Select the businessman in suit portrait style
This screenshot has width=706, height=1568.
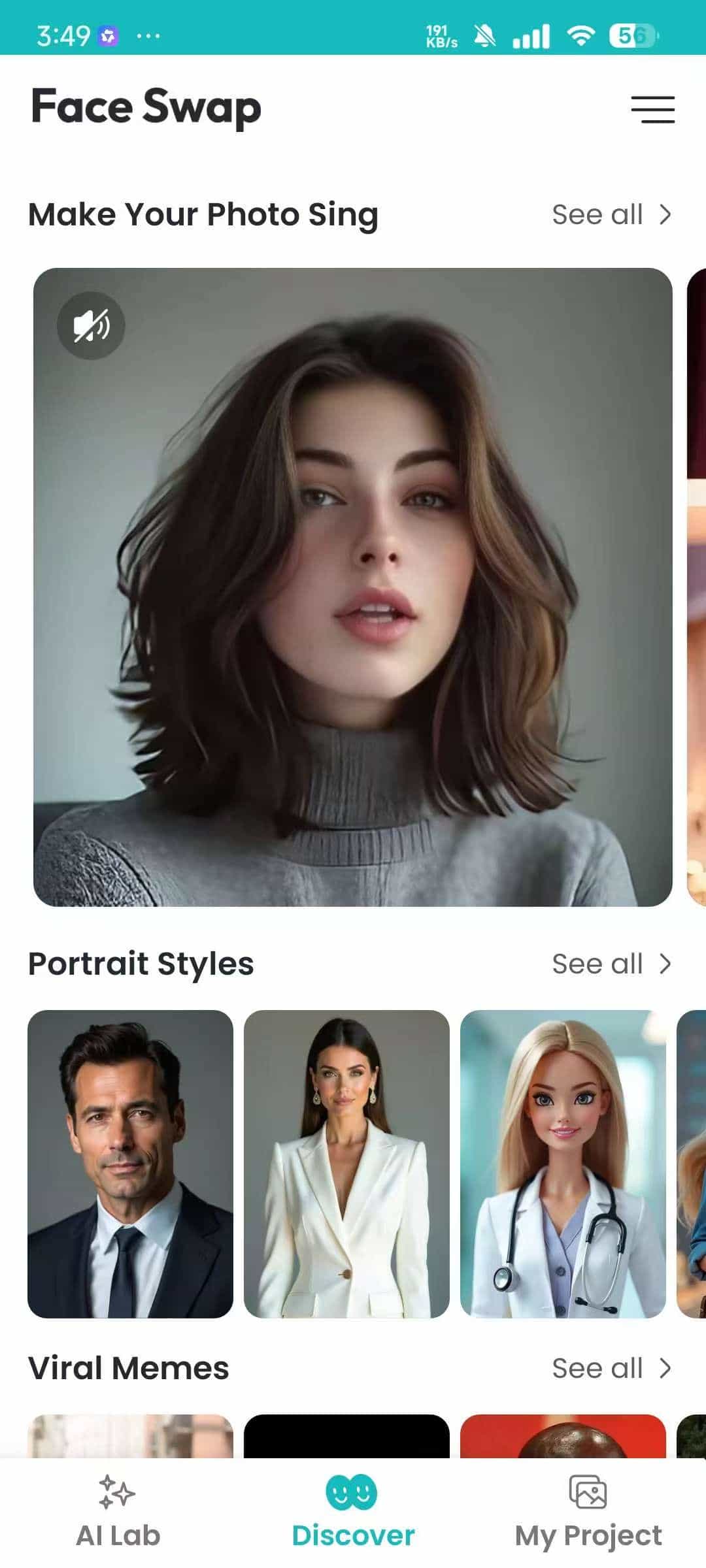[x=130, y=1164]
